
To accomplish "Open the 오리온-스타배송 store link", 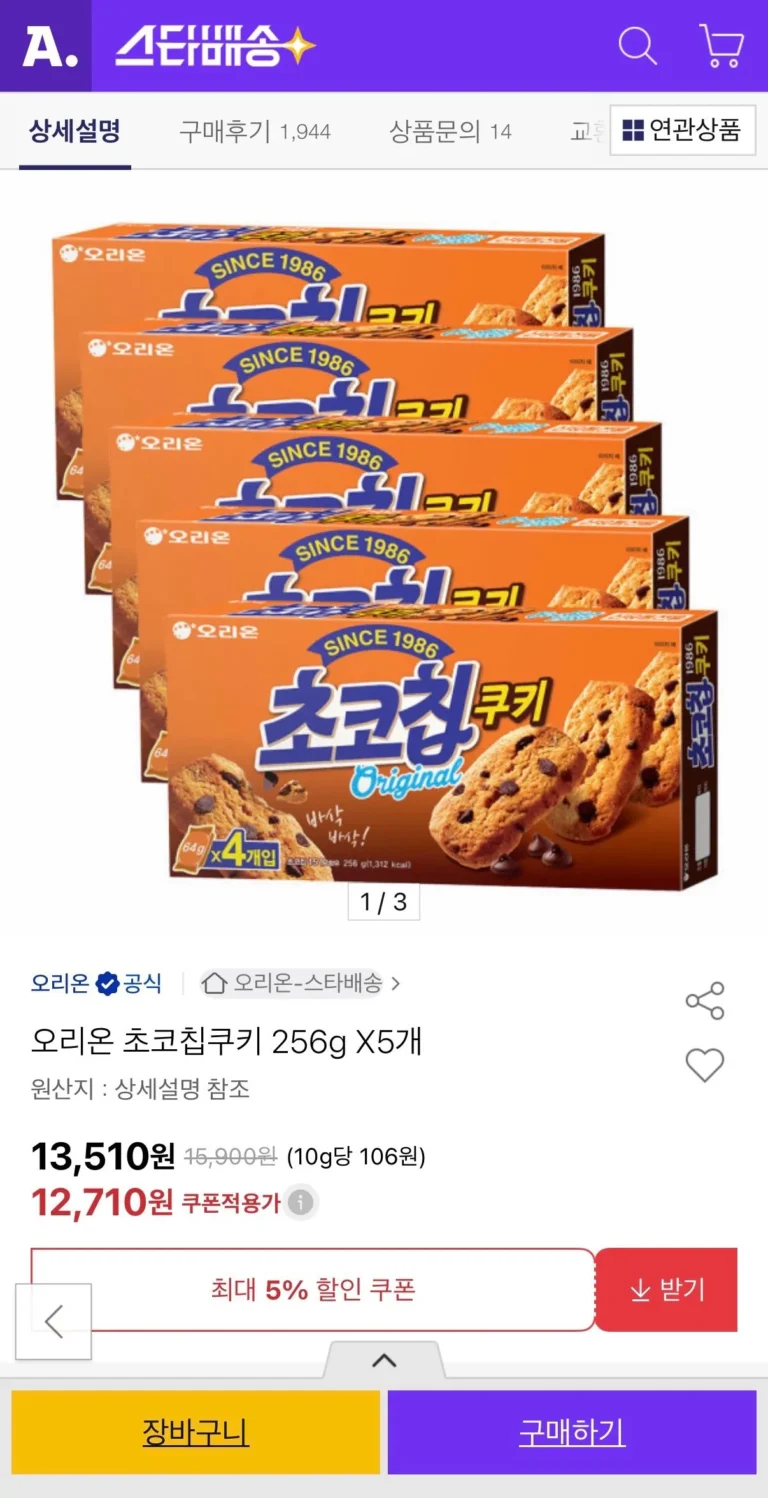I will [x=300, y=983].
